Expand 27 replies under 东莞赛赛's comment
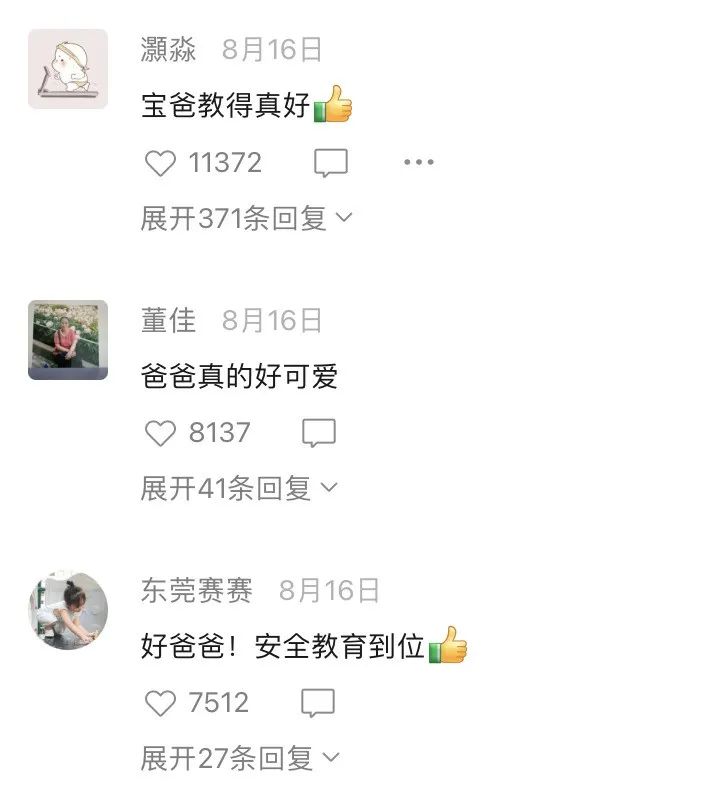Screen dimensions: 704x798 pos(240,758)
